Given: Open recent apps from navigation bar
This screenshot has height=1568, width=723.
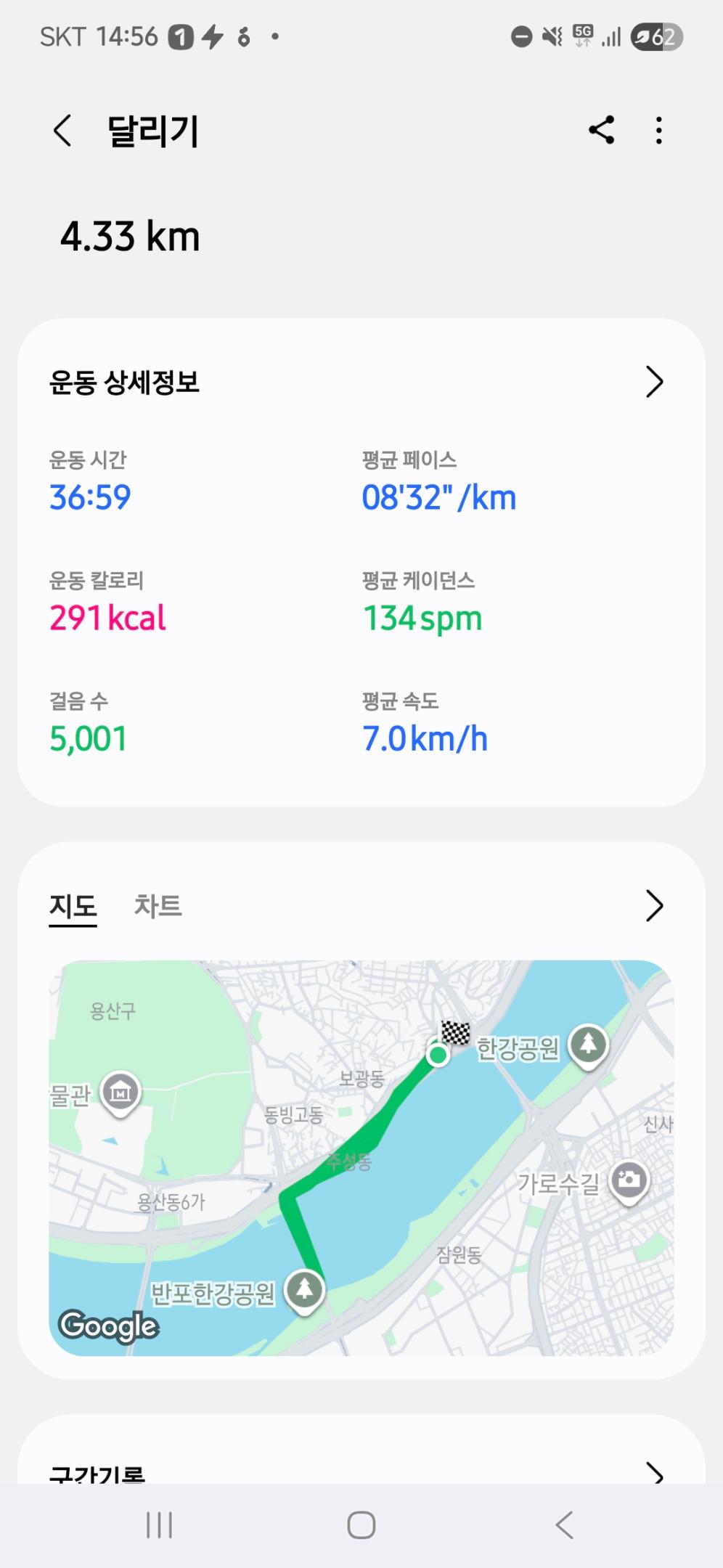Looking at the screenshot, I should click(x=159, y=1525).
